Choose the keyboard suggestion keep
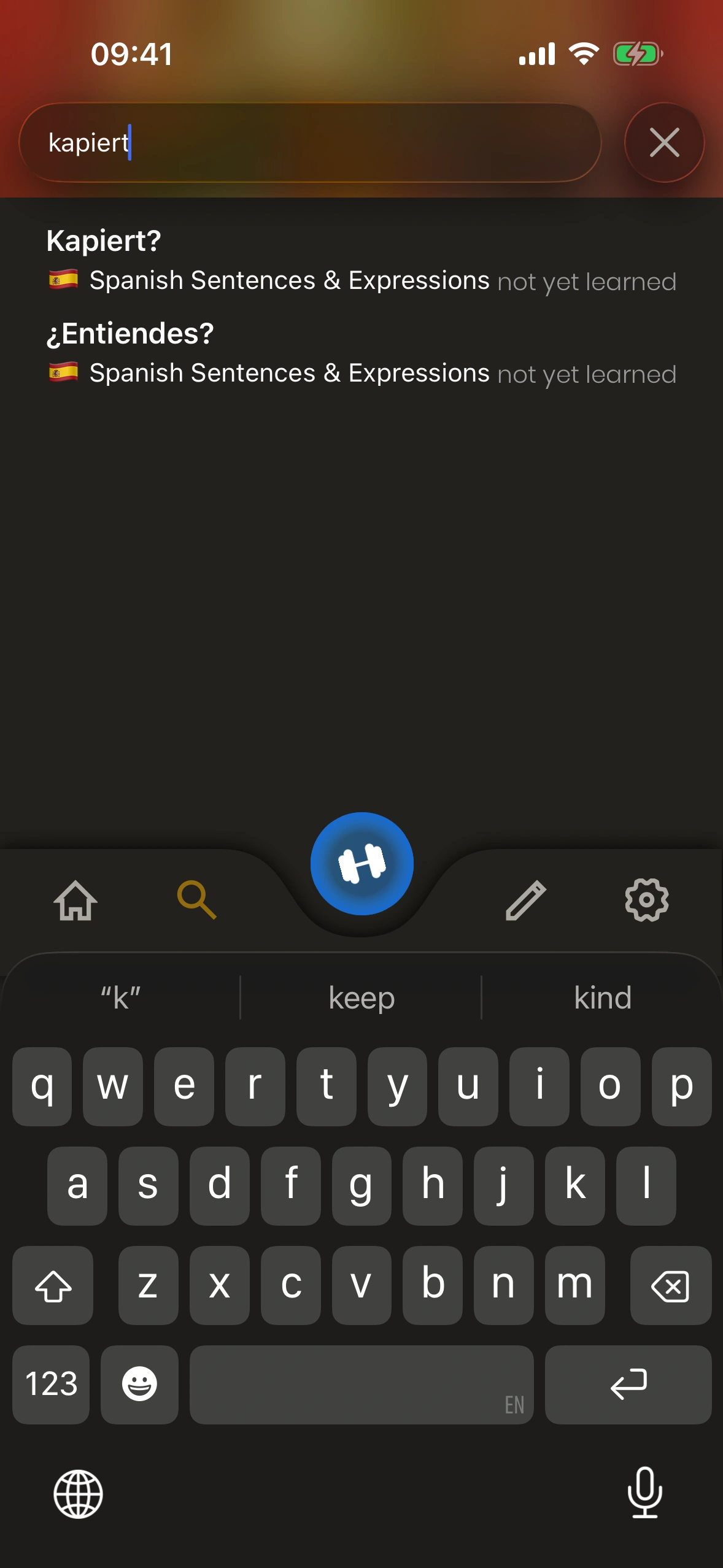Image resolution: width=723 pixels, height=1568 pixels. [x=361, y=997]
